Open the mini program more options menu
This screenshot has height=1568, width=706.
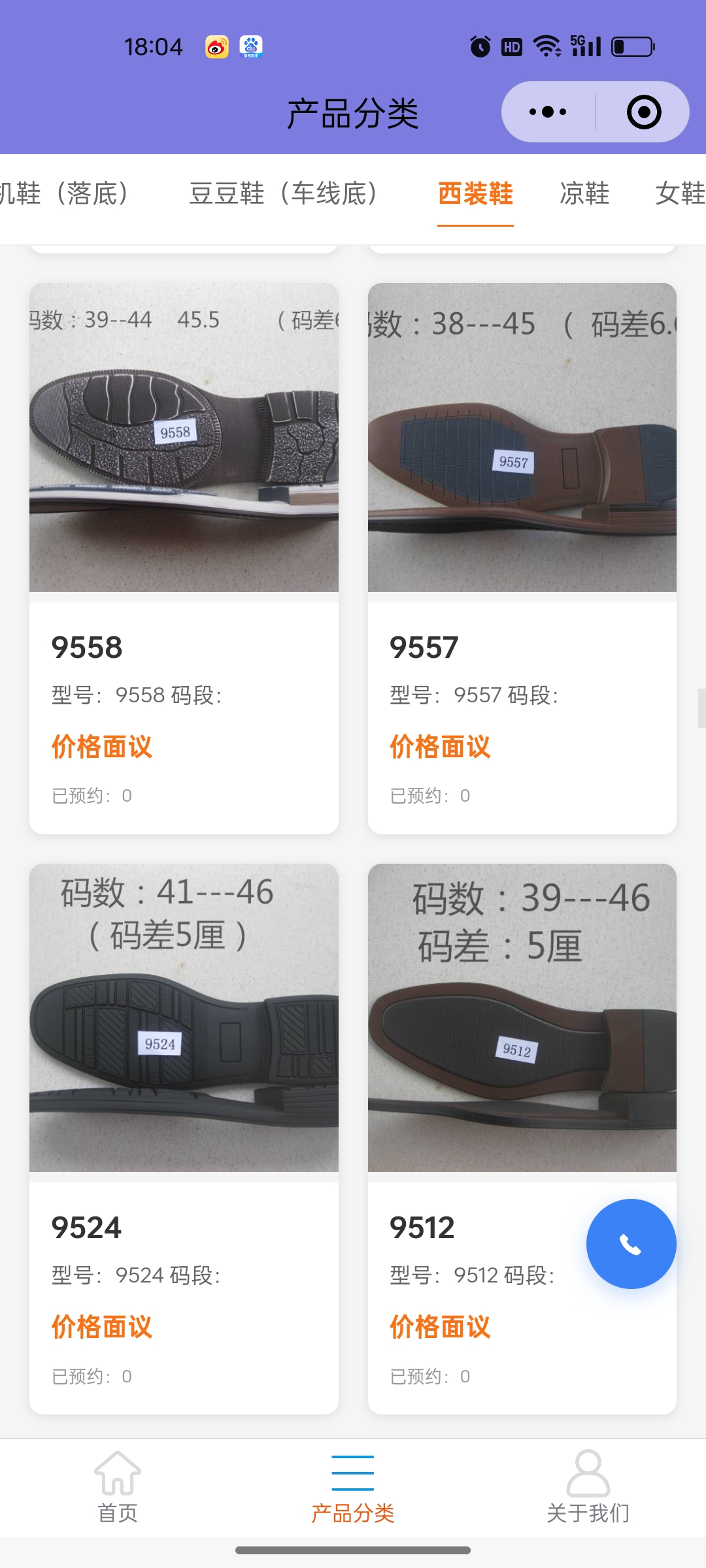click(x=548, y=112)
